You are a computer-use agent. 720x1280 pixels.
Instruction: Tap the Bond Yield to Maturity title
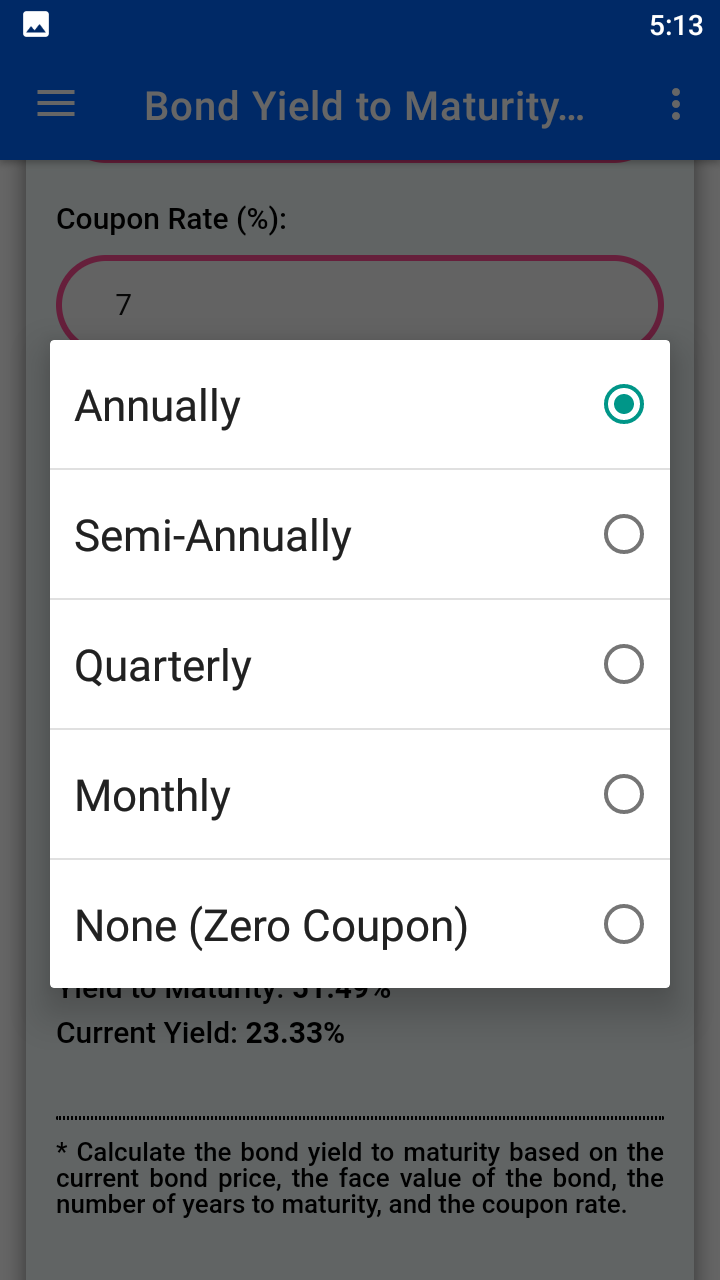365,104
